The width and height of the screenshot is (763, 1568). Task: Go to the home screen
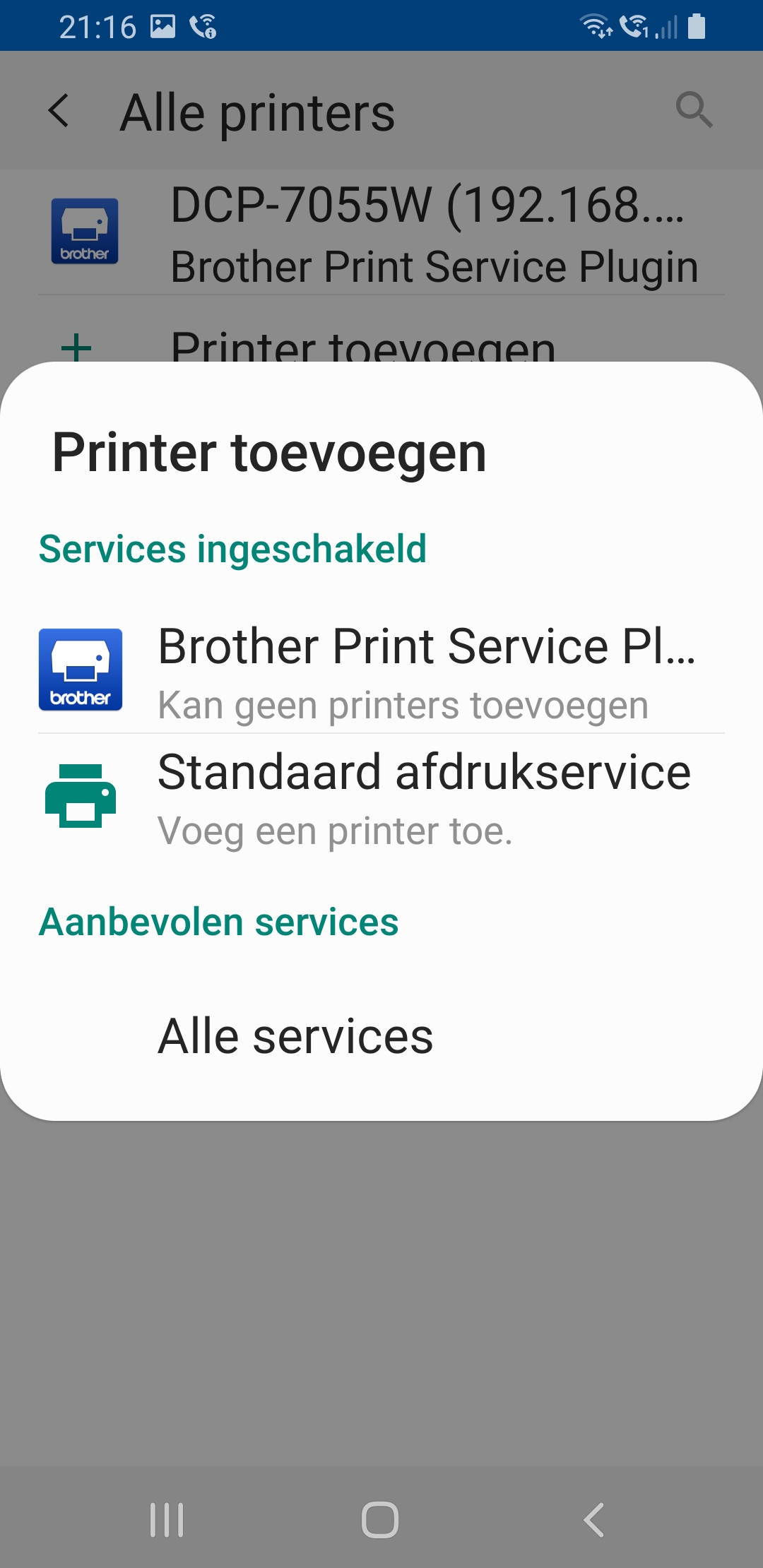point(380,1519)
